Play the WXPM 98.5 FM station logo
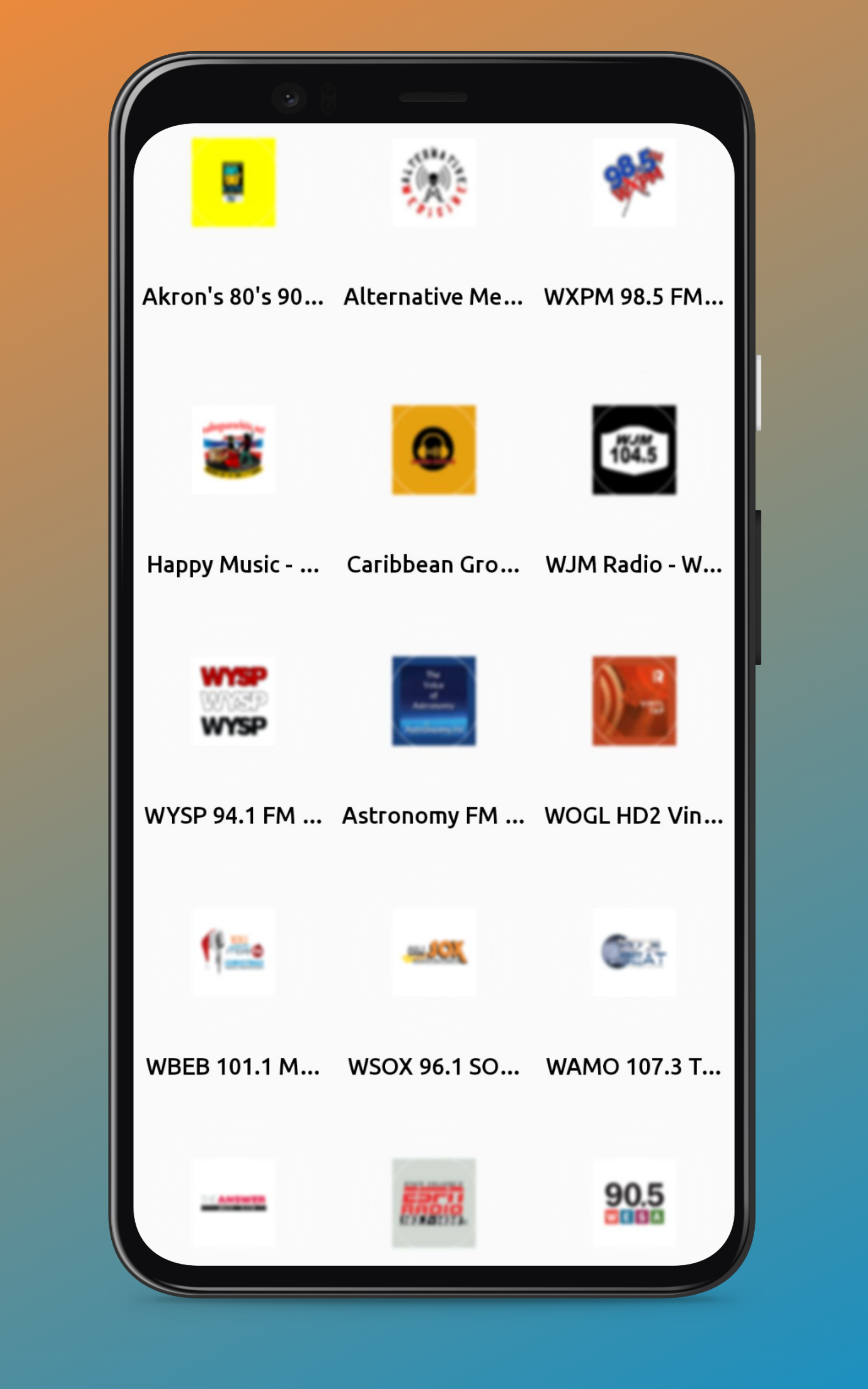This screenshot has height=1389, width=868. [634, 182]
